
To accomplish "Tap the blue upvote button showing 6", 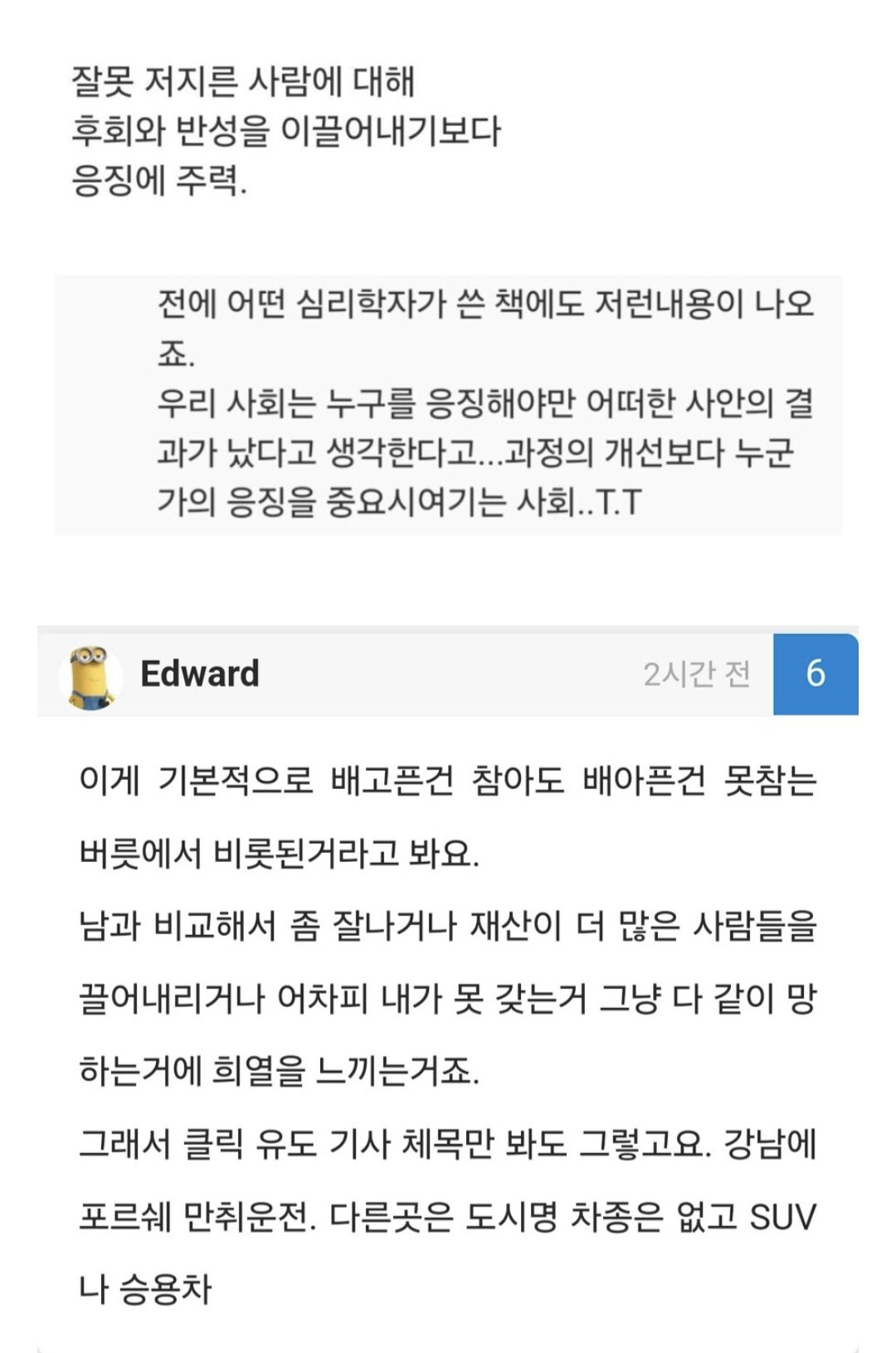I will (x=815, y=674).
